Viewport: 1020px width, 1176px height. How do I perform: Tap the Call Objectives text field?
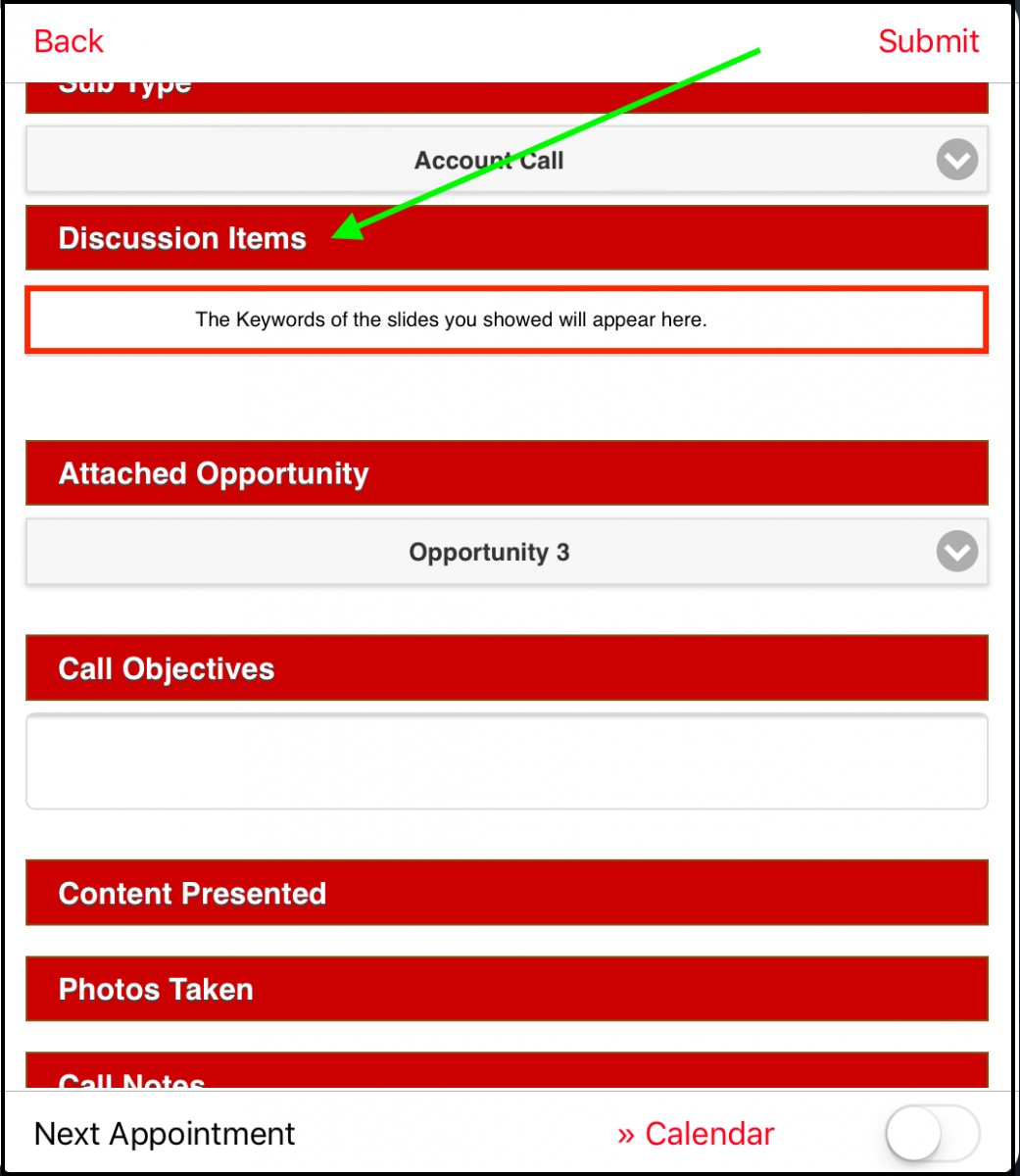[506, 761]
